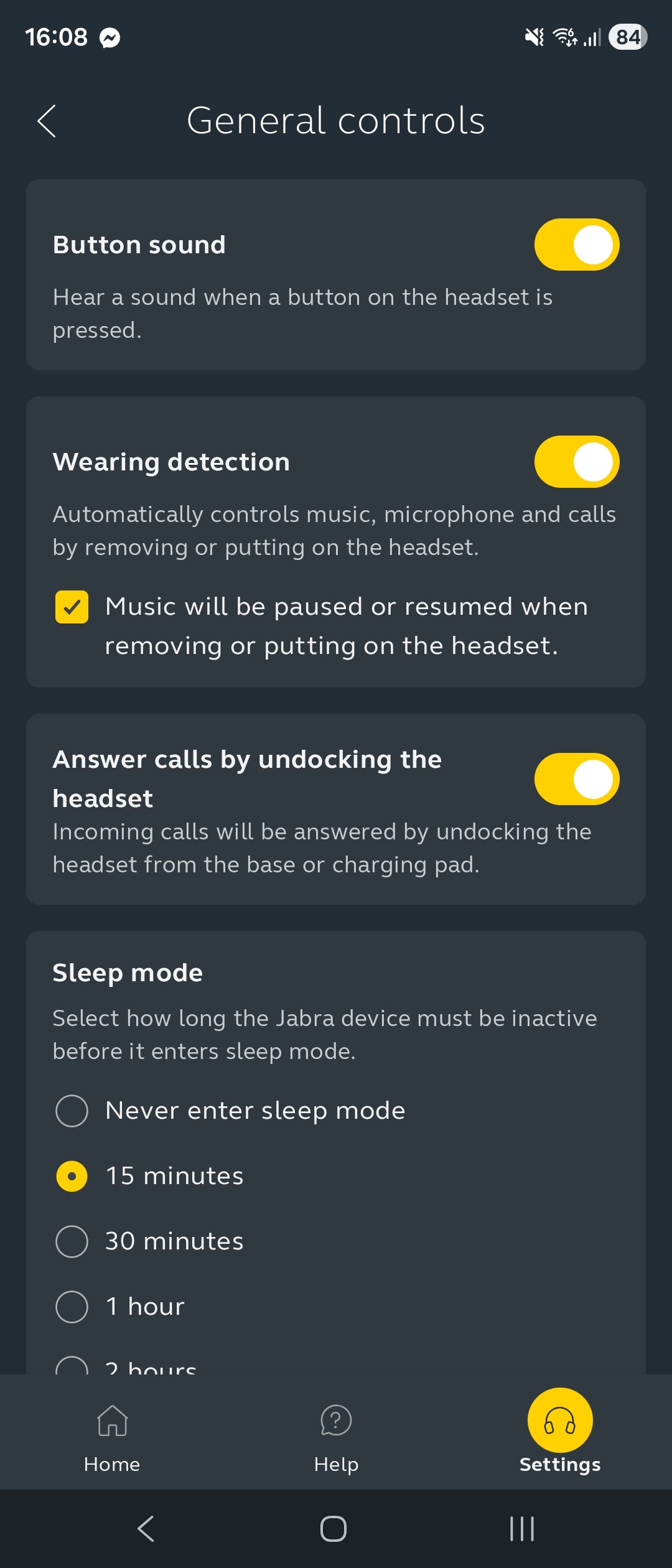Set sleep mode to 30 minutes
The height and width of the screenshot is (1568, 672).
pos(72,1241)
